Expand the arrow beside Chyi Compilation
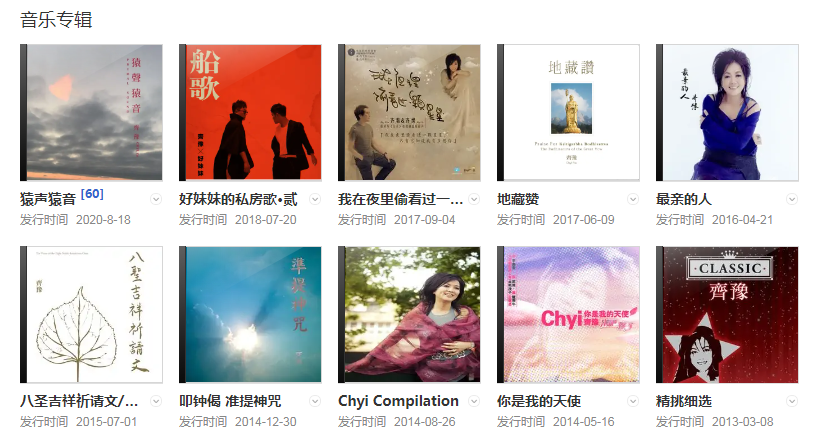 [x=474, y=401]
